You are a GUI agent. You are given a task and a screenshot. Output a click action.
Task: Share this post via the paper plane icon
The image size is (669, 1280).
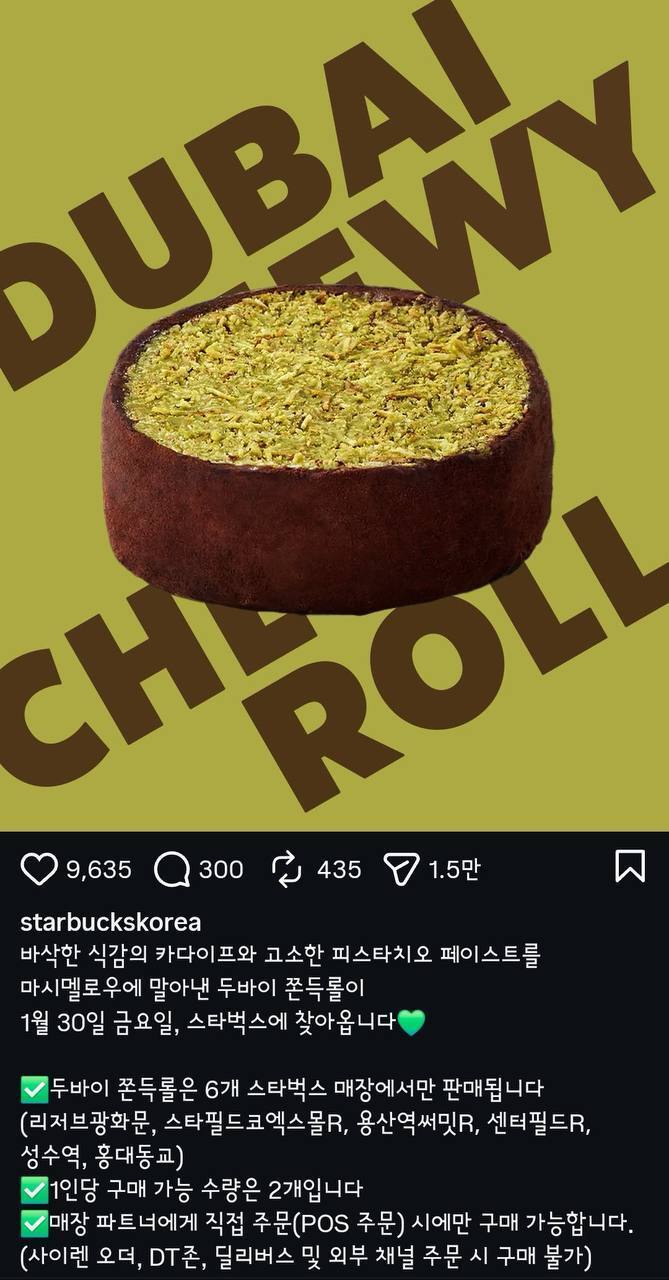(401, 869)
